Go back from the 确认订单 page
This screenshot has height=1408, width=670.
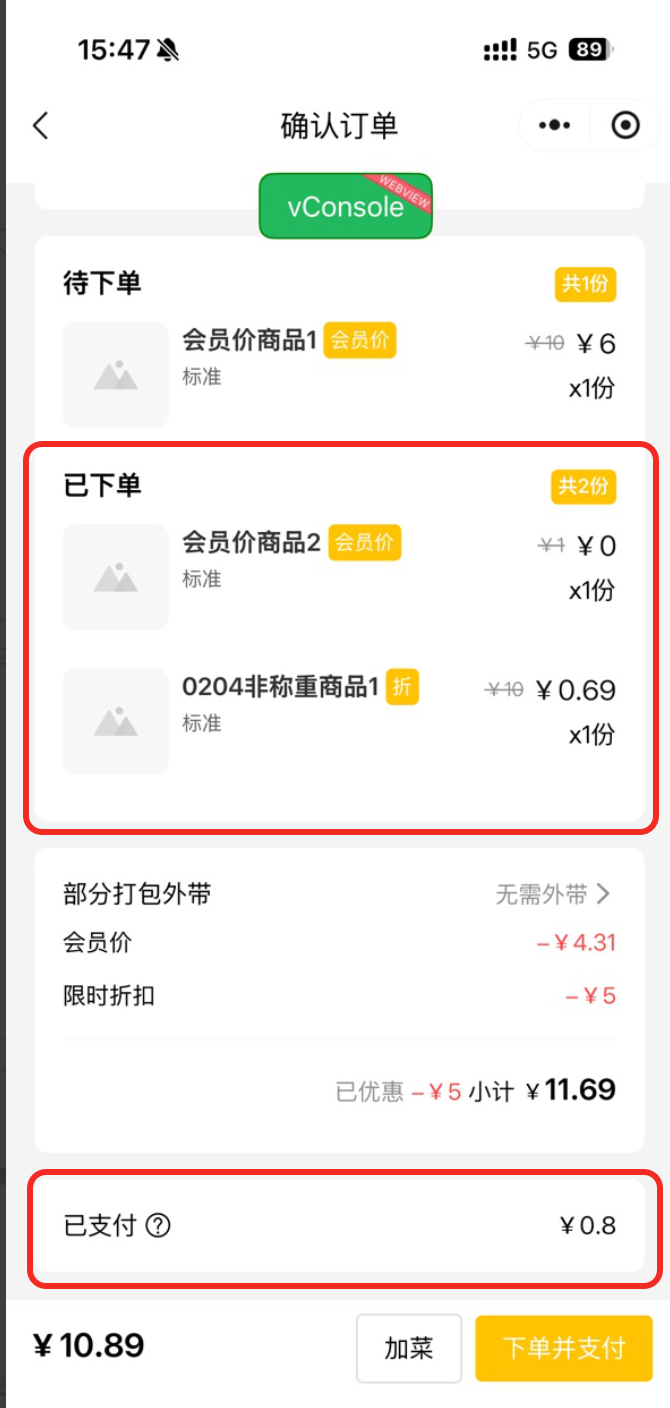coord(40,126)
